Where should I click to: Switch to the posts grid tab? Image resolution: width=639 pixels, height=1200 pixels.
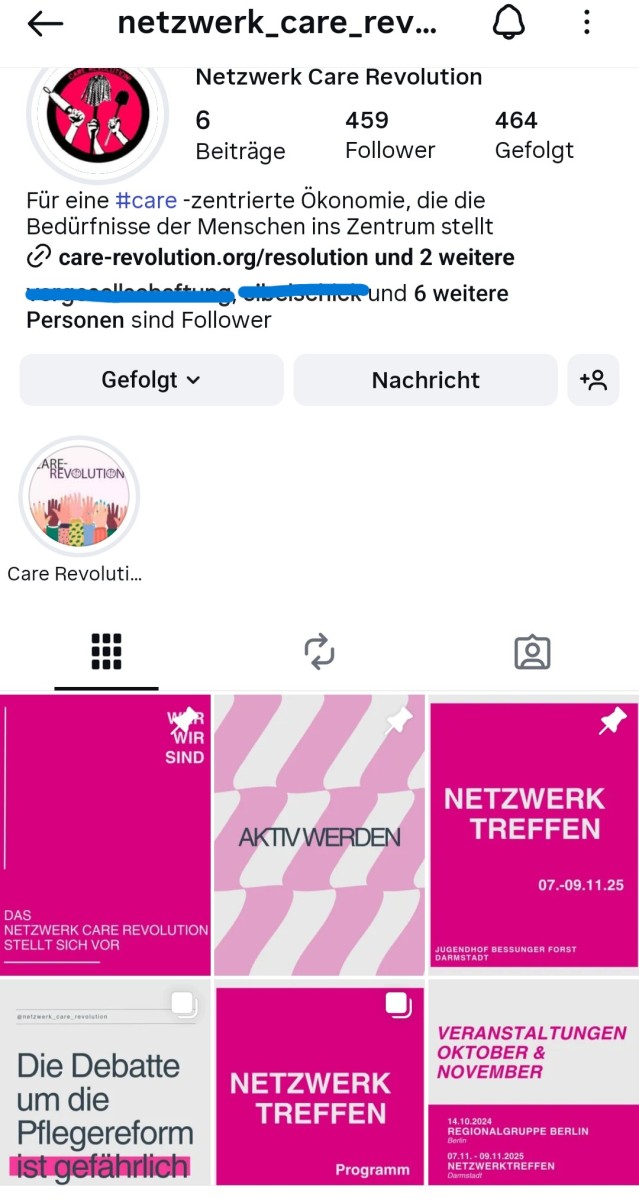(x=106, y=652)
